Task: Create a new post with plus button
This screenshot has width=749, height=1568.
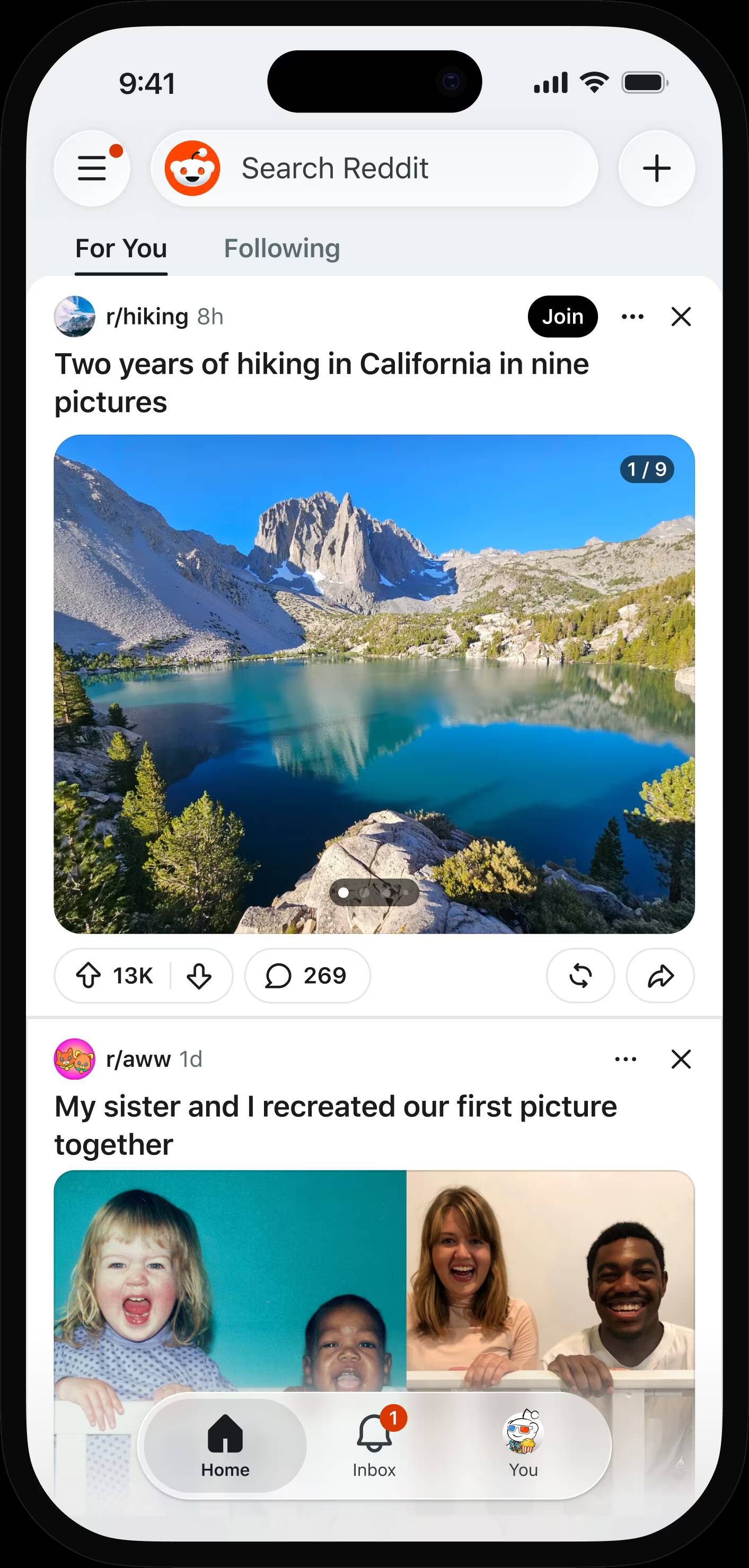Action: pyautogui.click(x=657, y=168)
